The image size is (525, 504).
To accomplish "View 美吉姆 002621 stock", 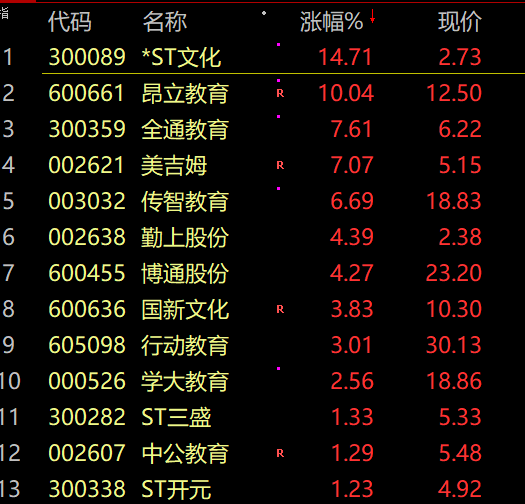I will (x=262, y=165).
